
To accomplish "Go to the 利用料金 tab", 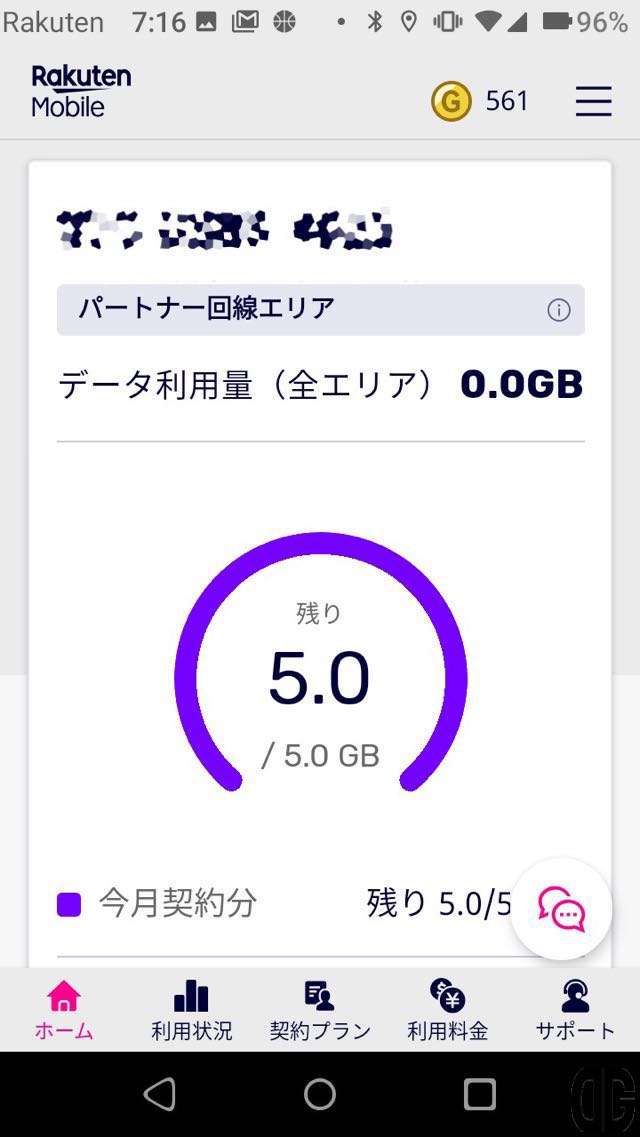I will coord(447,1009).
